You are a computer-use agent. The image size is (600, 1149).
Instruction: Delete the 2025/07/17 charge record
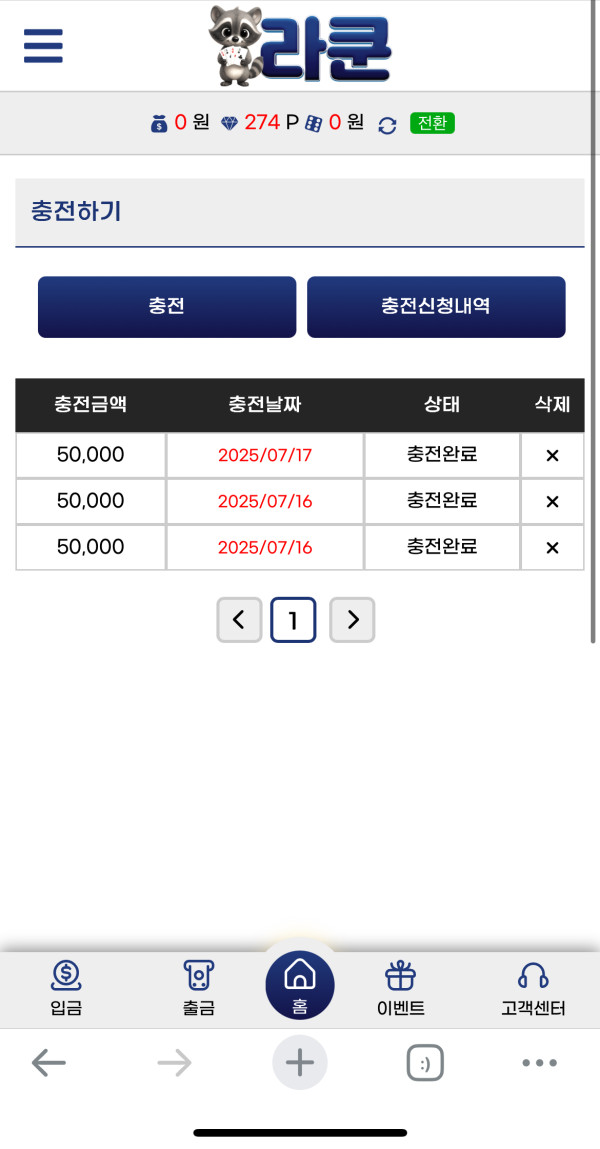552,456
